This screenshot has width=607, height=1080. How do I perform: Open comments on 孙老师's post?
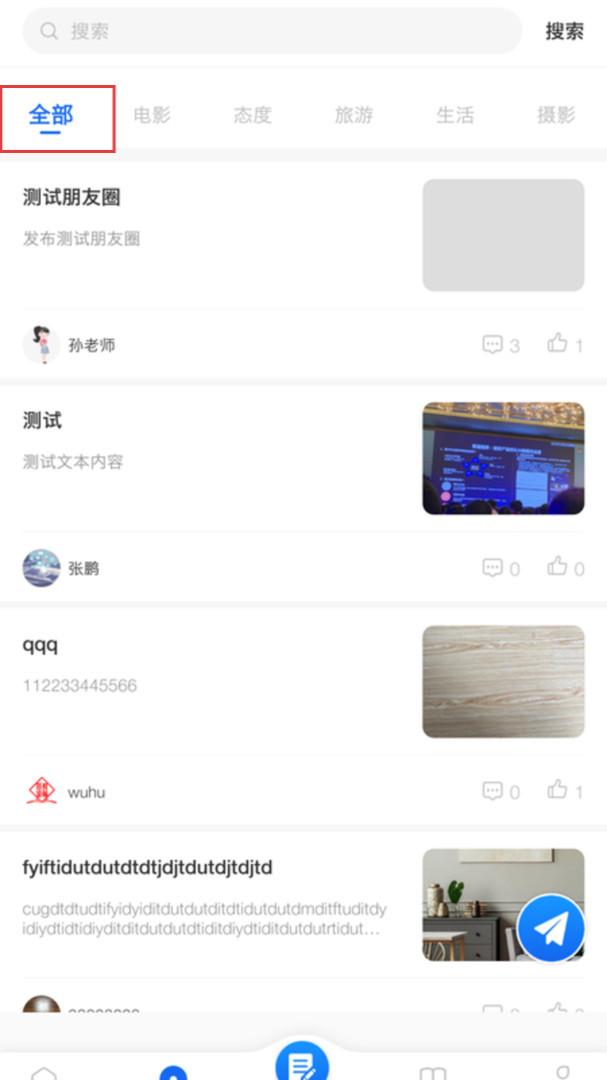coord(501,344)
